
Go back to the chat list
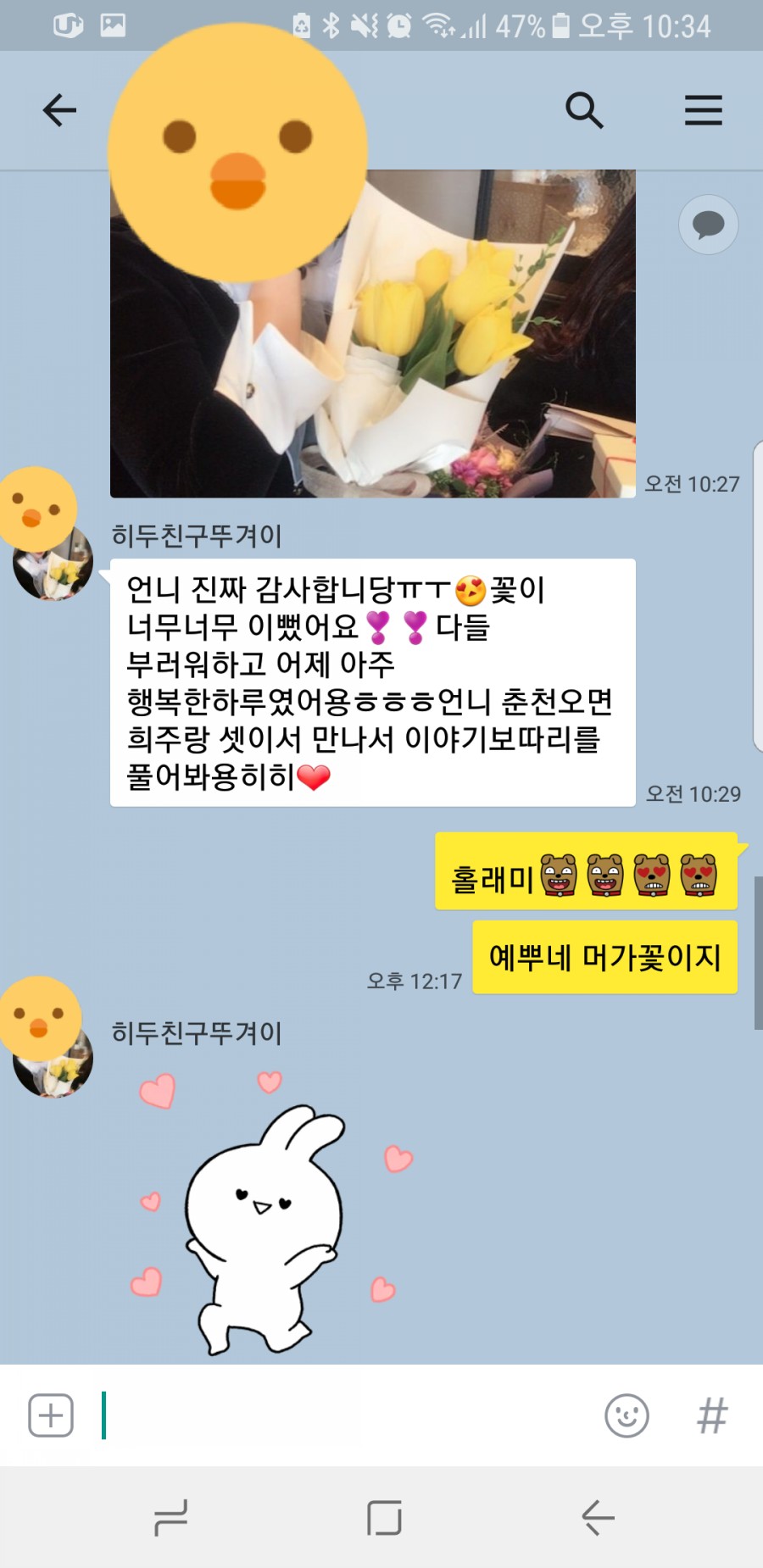(59, 110)
